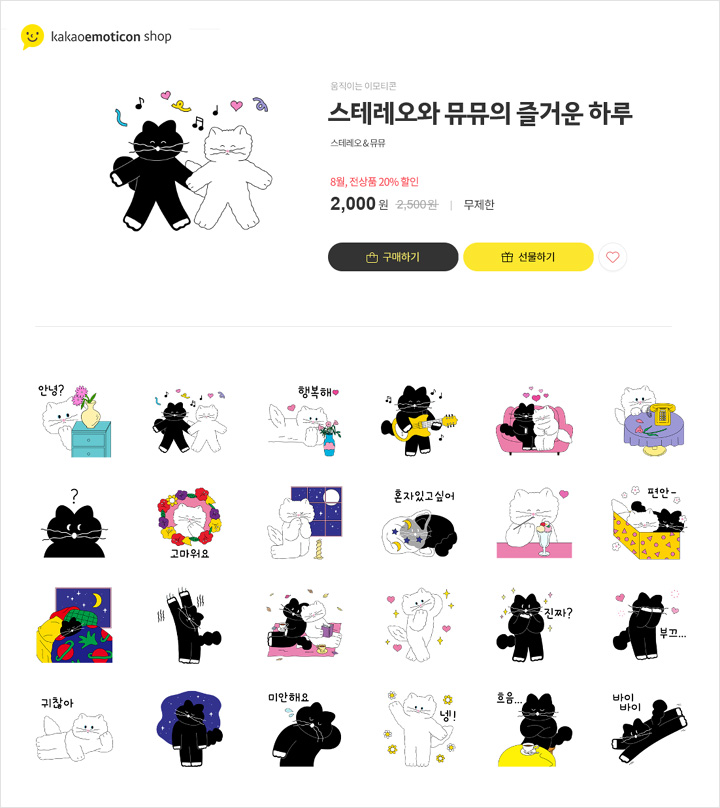Preview the 편안 box emoticon
This screenshot has width=720, height=808.
pos(647,522)
